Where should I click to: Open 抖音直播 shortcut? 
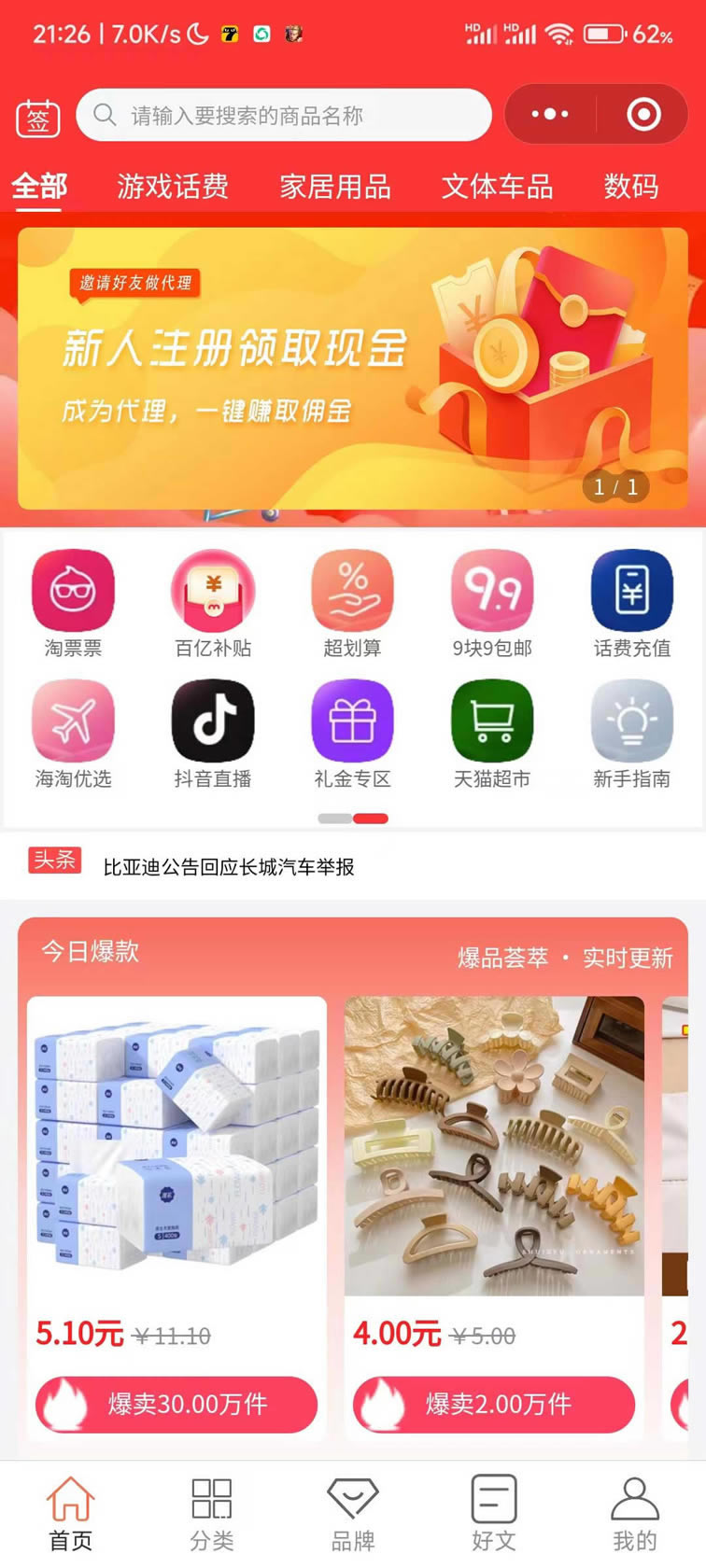[213, 735]
